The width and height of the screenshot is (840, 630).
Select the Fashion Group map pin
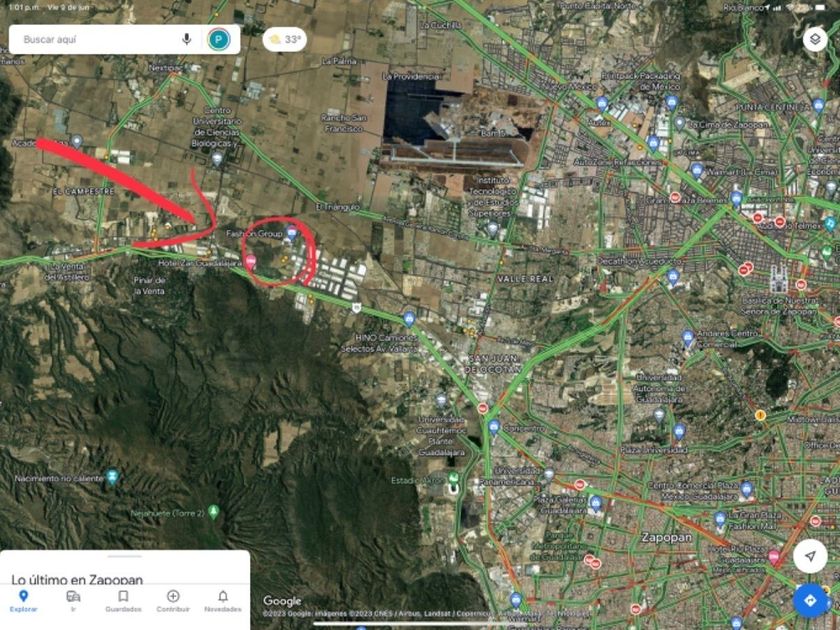pos(292,232)
